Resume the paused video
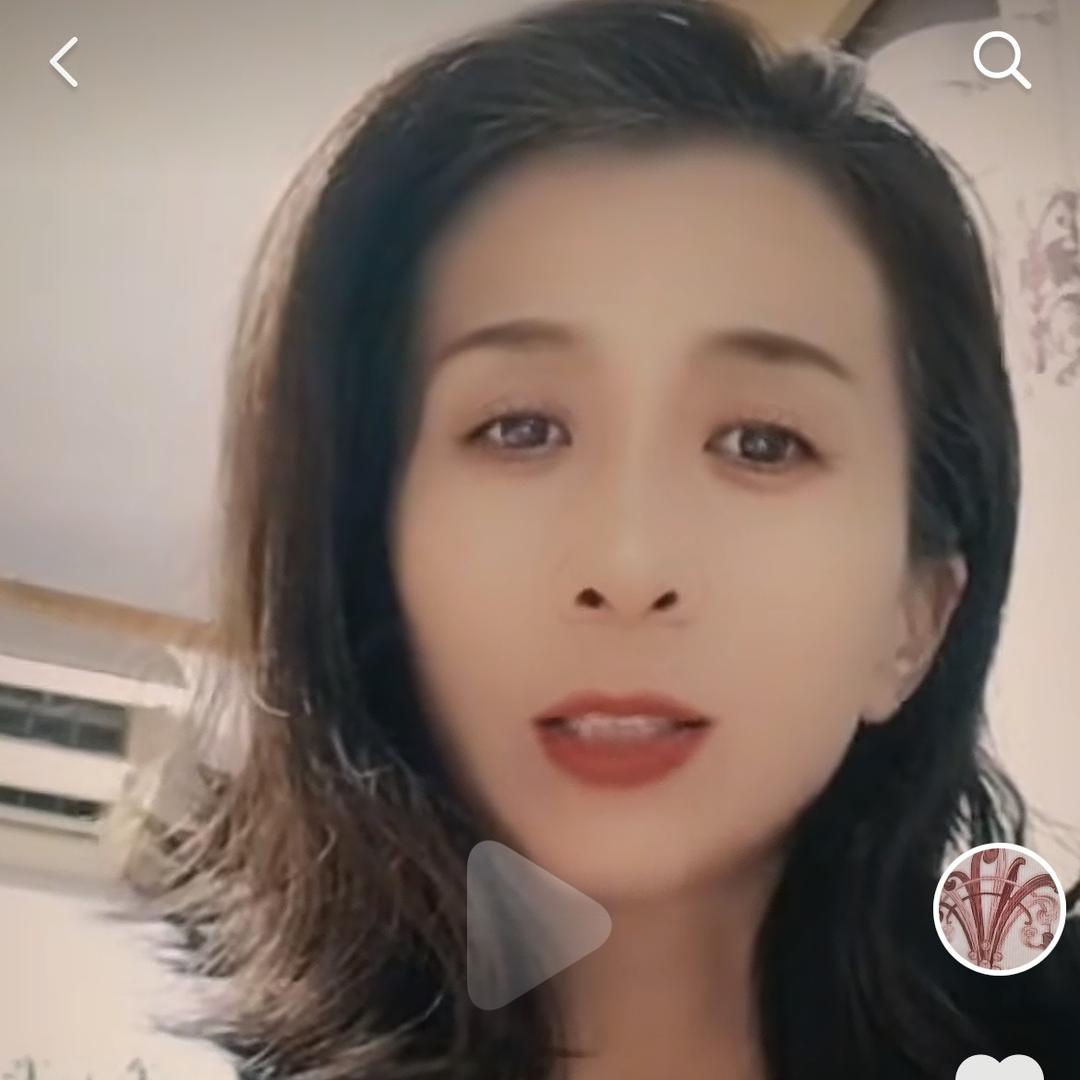This screenshot has height=1080, width=1080. (x=537, y=925)
